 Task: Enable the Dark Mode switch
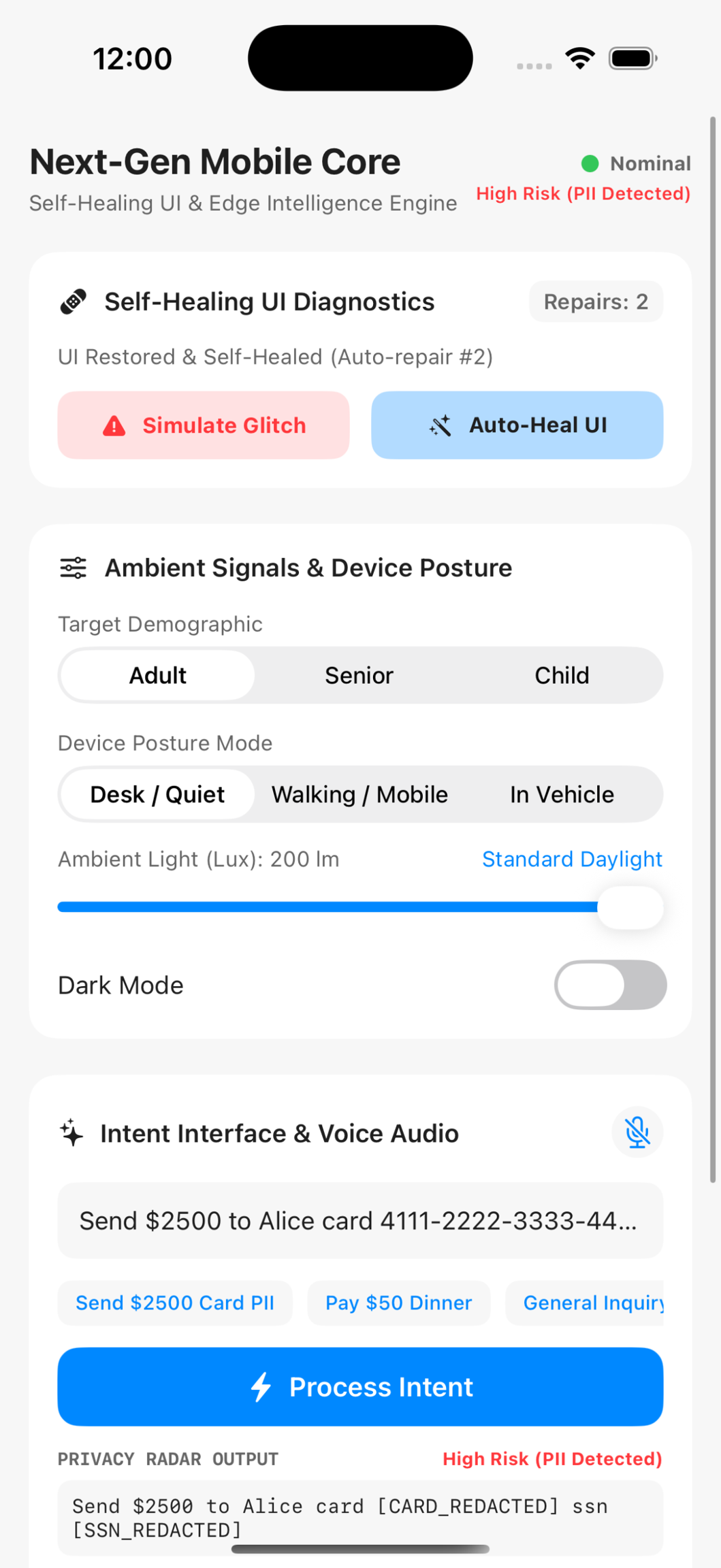[610, 985]
